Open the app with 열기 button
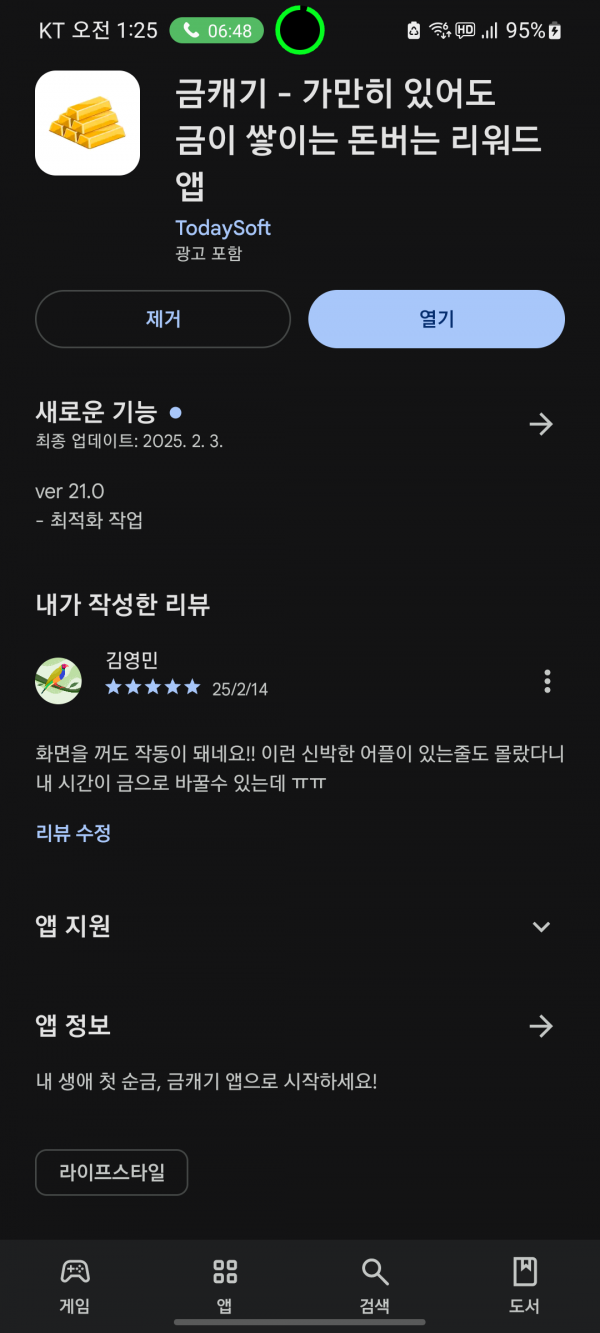Viewport: 600px width, 1333px height. pyautogui.click(x=437, y=319)
